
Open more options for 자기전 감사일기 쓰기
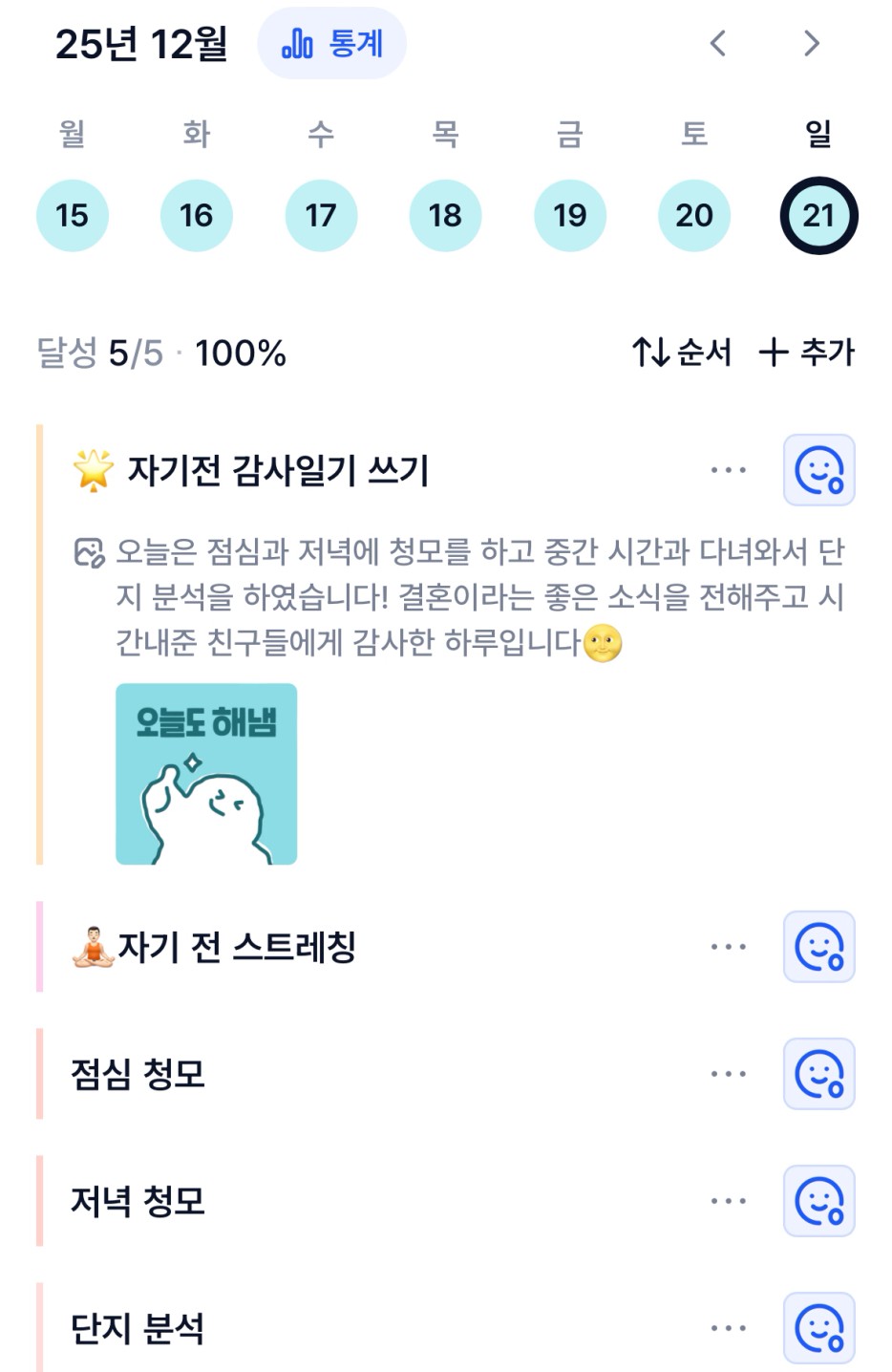pos(729,470)
